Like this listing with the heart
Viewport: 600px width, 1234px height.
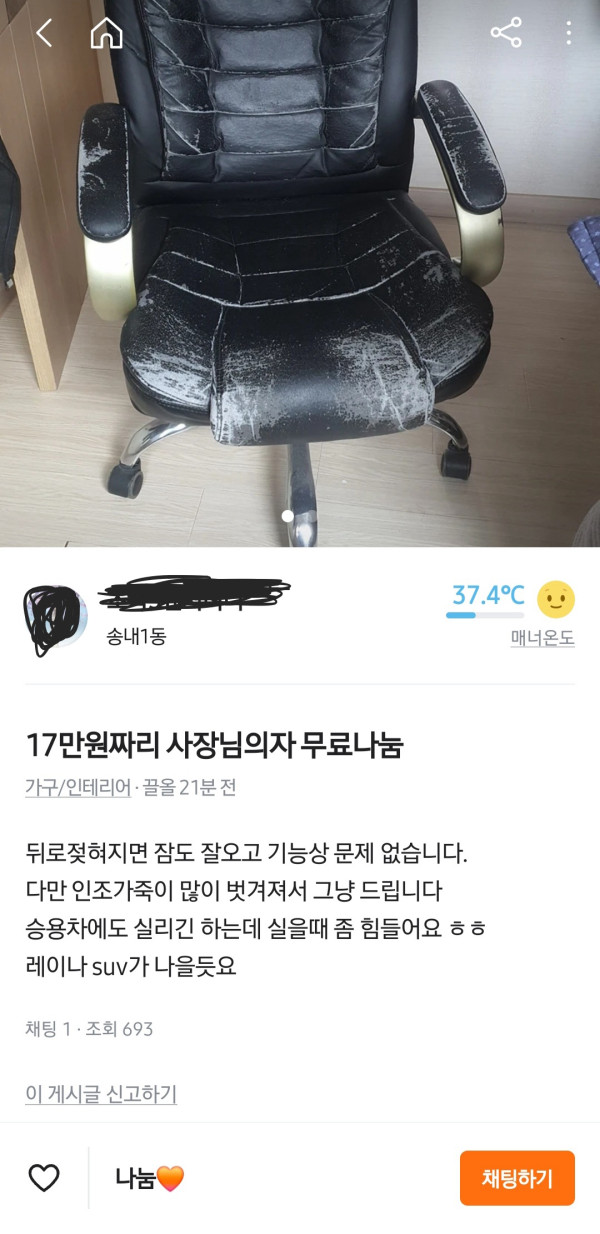pyautogui.click(x=44, y=1178)
